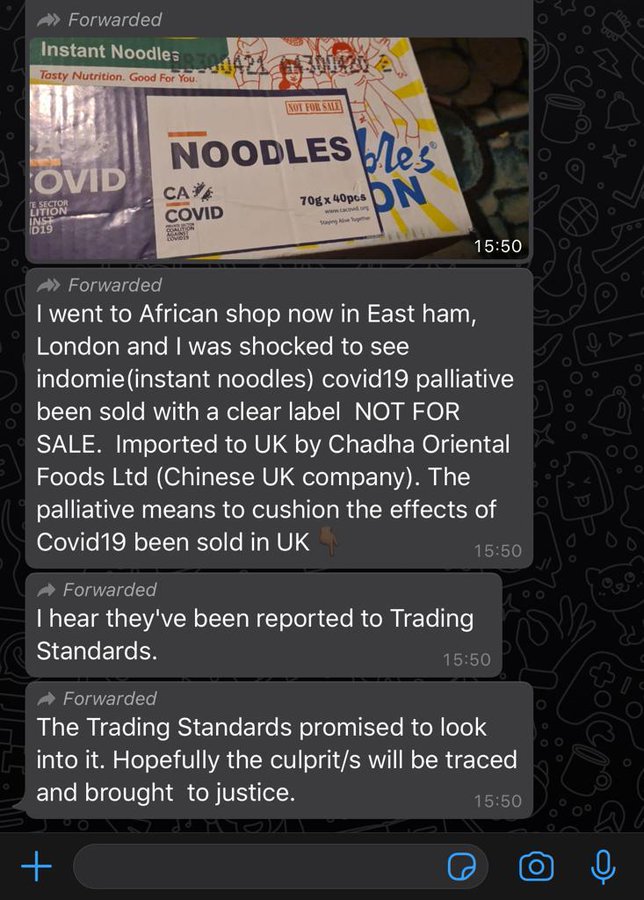This screenshot has height=900, width=644.
Task: Open the sticker picker icon
Action: tap(462, 867)
